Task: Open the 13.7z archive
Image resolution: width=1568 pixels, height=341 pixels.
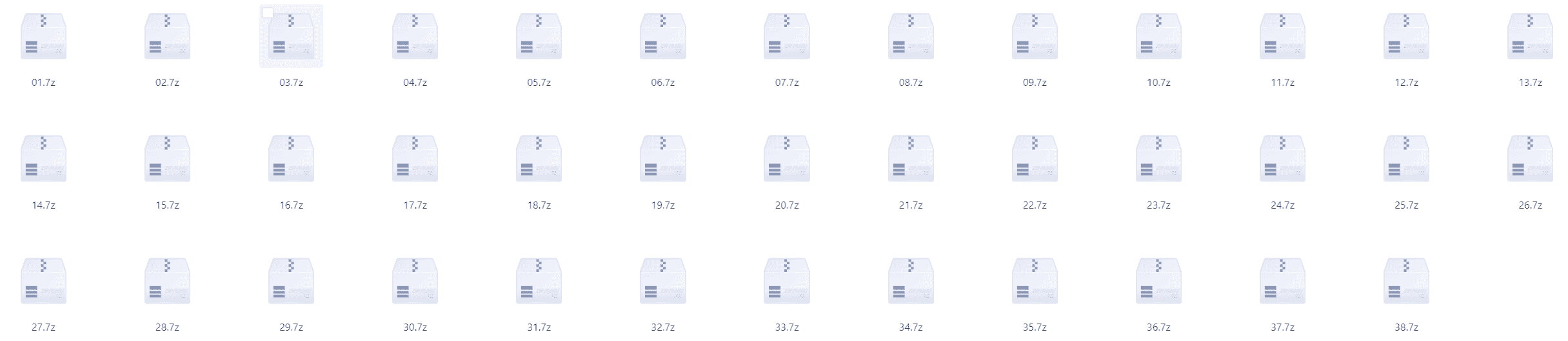Action: (1530, 37)
